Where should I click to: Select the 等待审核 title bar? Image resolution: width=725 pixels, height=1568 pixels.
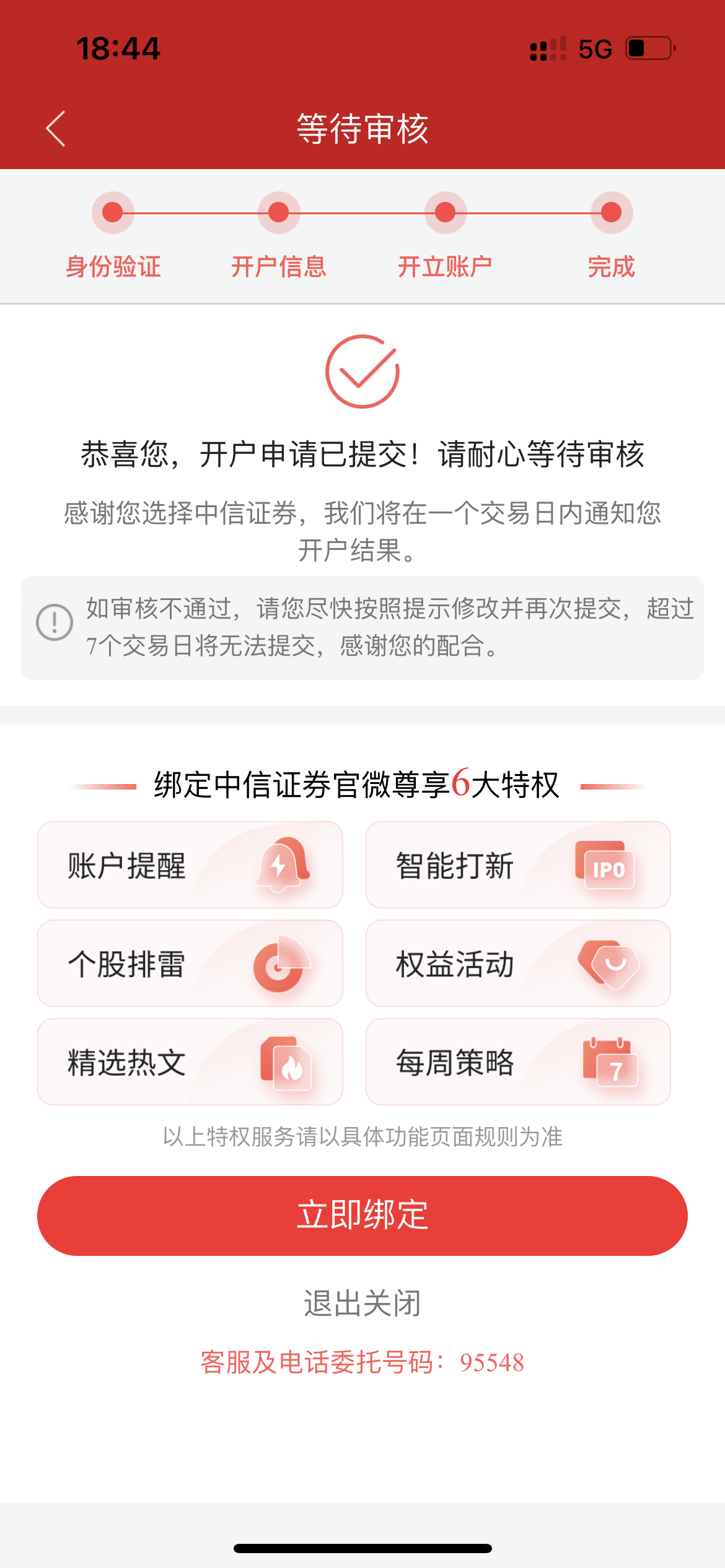pos(362,128)
